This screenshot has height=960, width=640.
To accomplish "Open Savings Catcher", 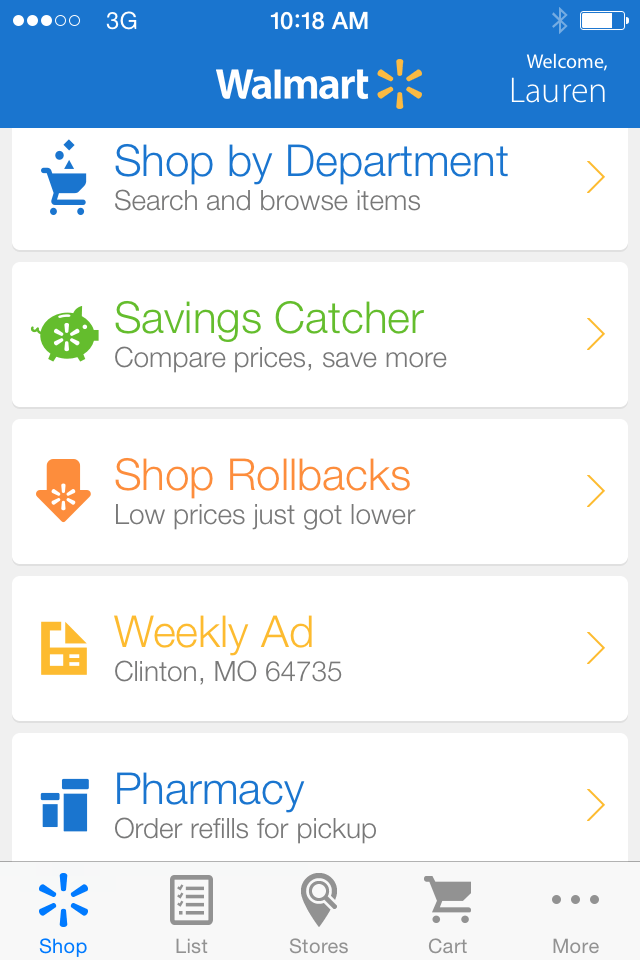I will [x=320, y=335].
